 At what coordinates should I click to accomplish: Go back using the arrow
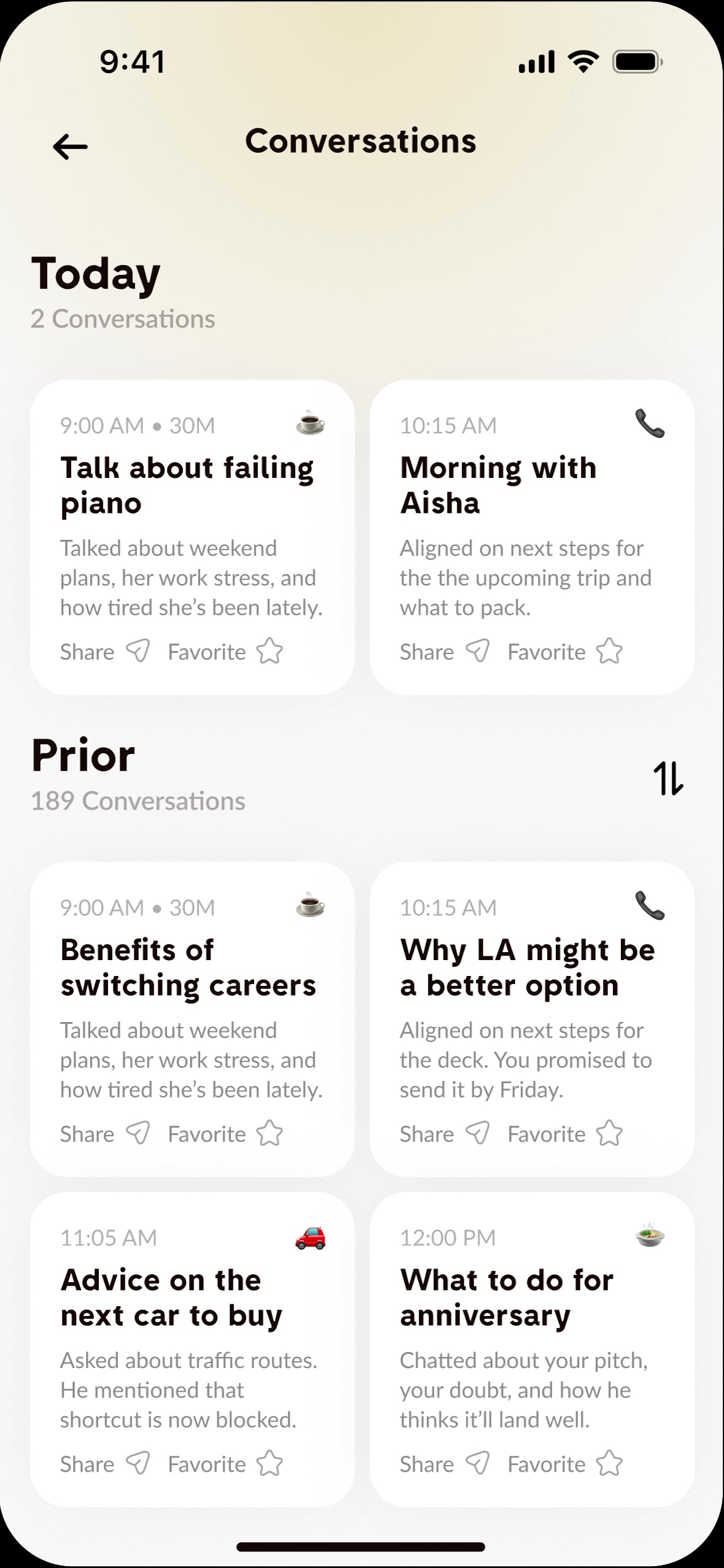pos(71,147)
